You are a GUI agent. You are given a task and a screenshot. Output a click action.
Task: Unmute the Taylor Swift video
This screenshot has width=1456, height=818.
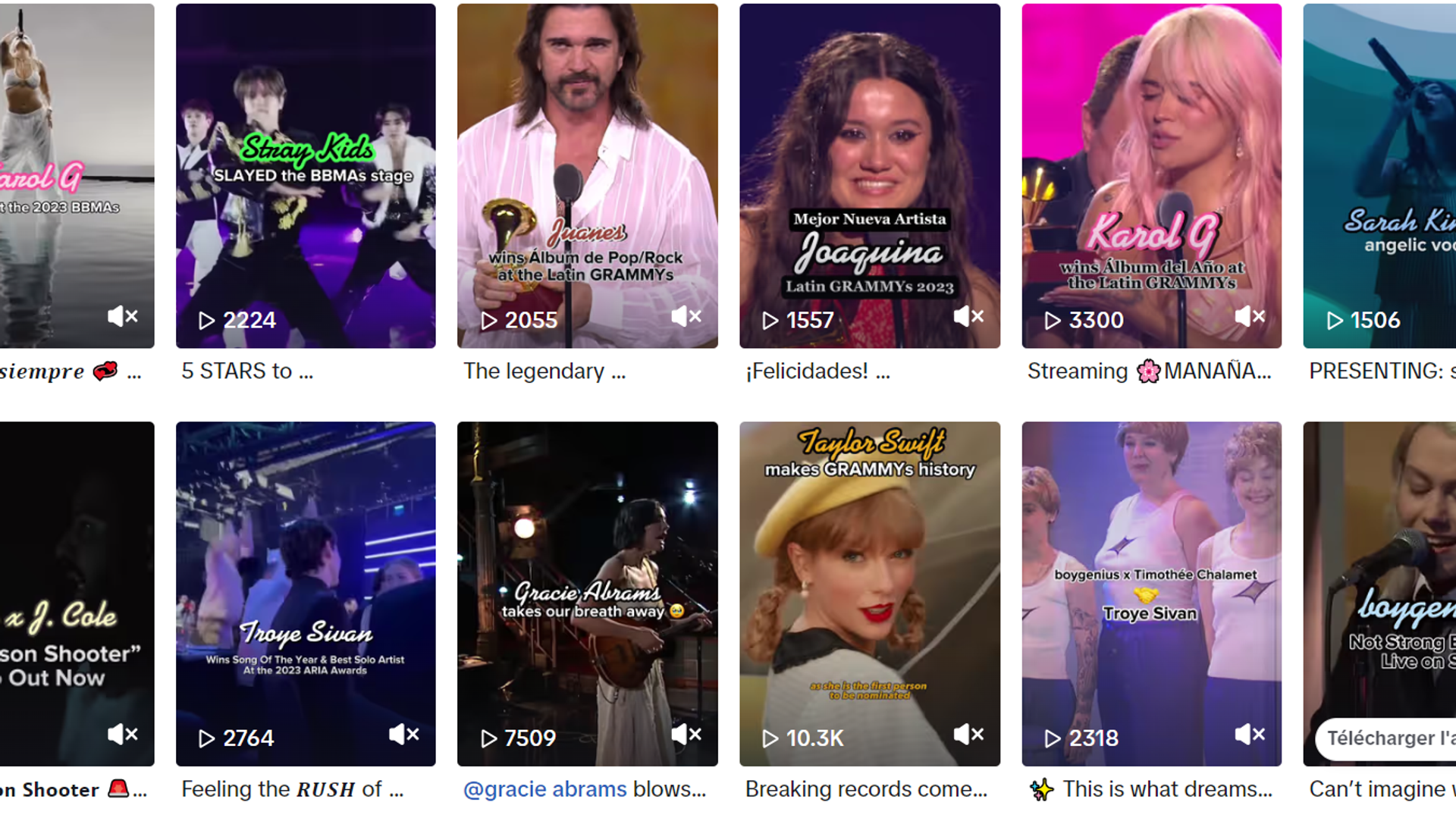[968, 734]
